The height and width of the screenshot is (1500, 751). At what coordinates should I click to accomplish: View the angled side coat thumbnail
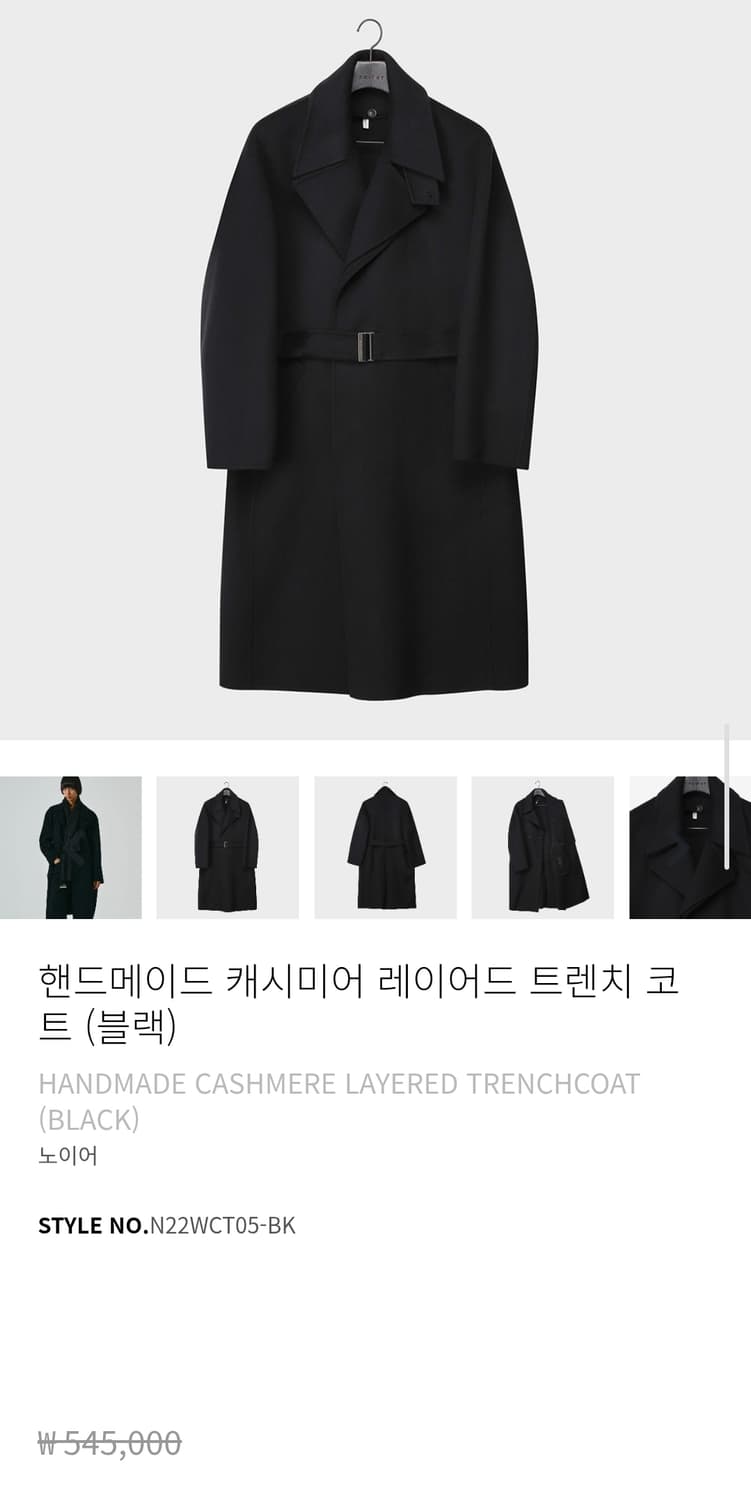tap(541, 846)
